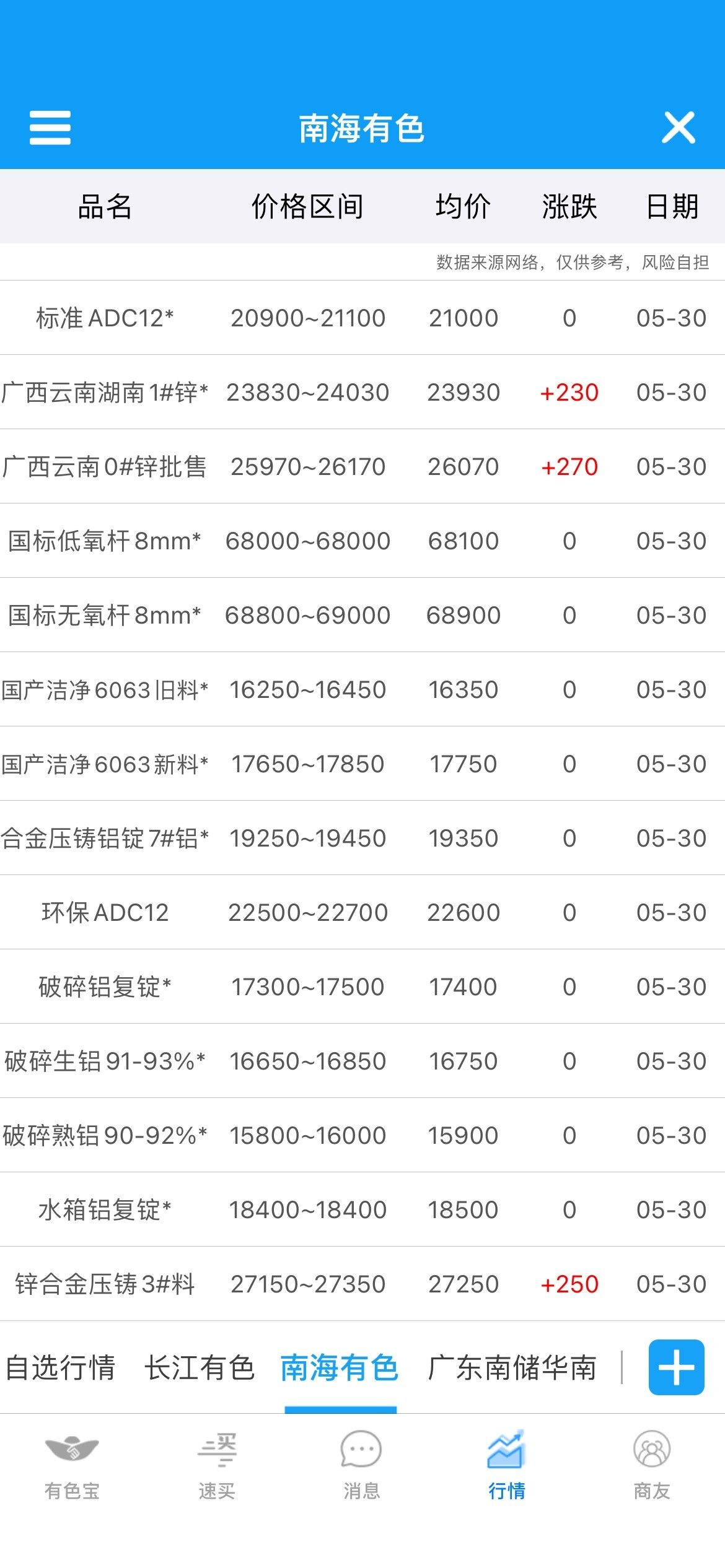725x1568 pixels.
Task: Select the 国标低氧杆8mm row
Action: [x=362, y=541]
